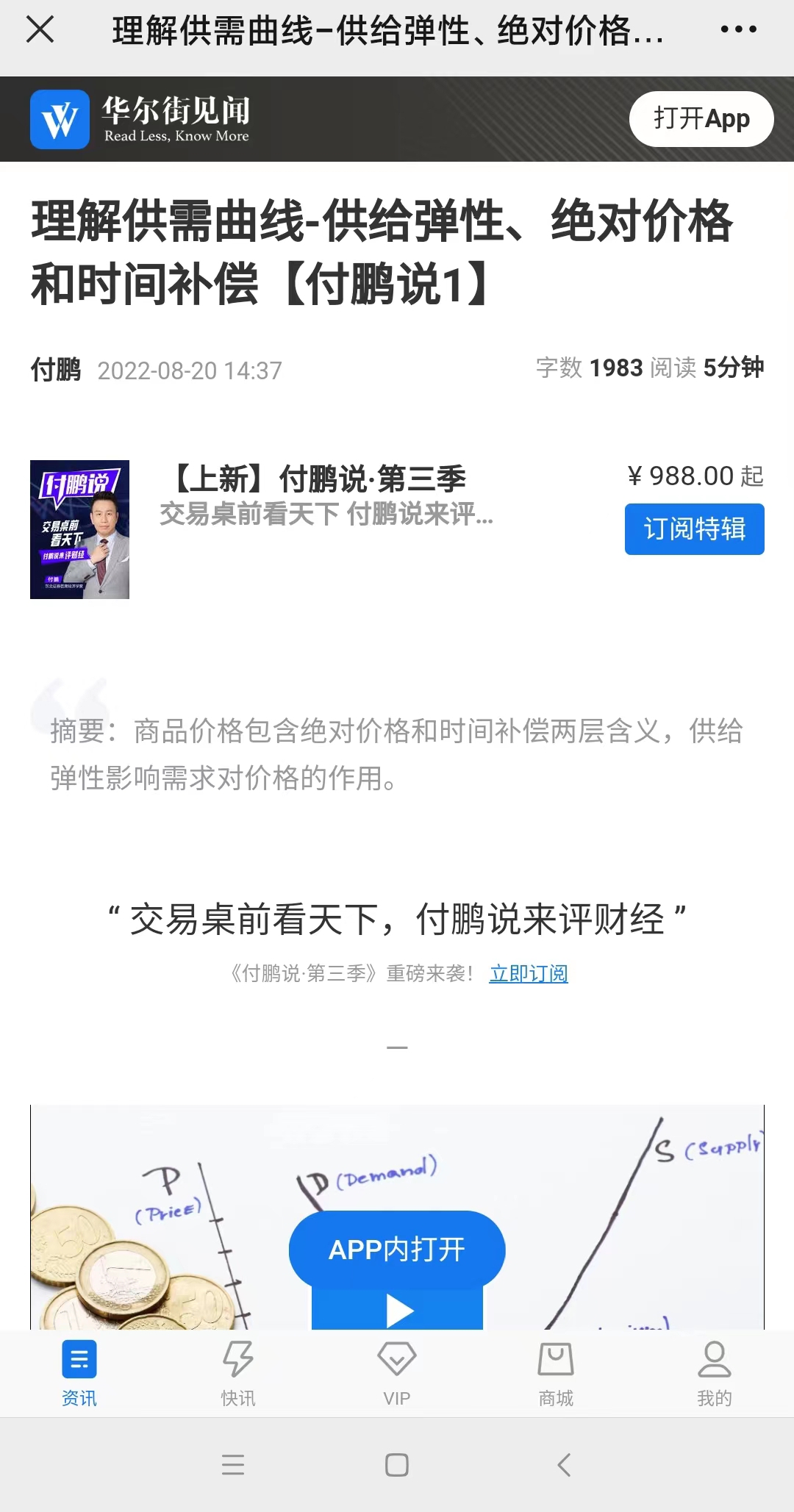This screenshot has height=1512, width=794.
Task: Open recent apps from navigation bar
Action: coord(233,1465)
